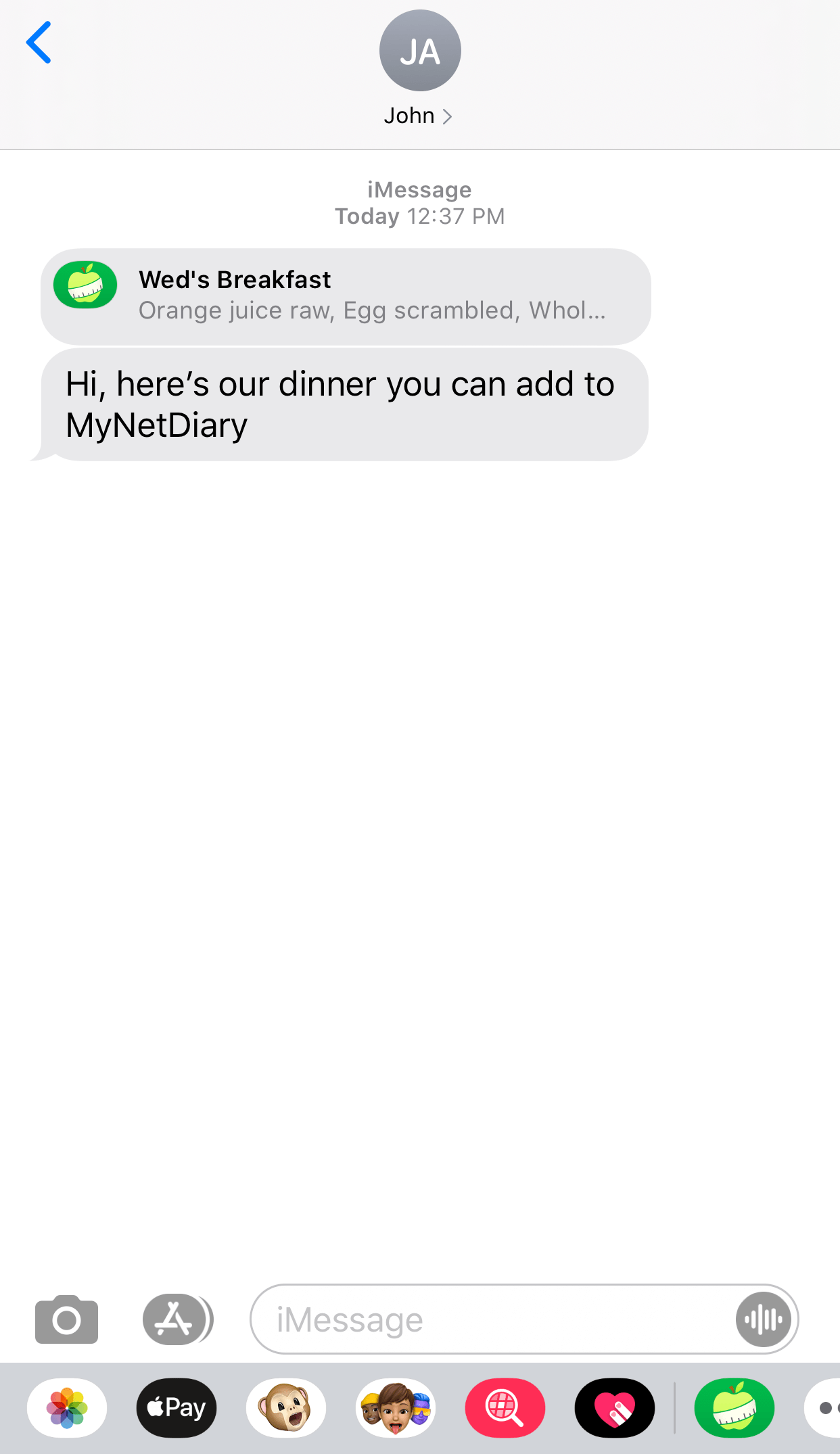Record an audio message
This screenshot has width=840, height=1454.
[x=763, y=1319]
